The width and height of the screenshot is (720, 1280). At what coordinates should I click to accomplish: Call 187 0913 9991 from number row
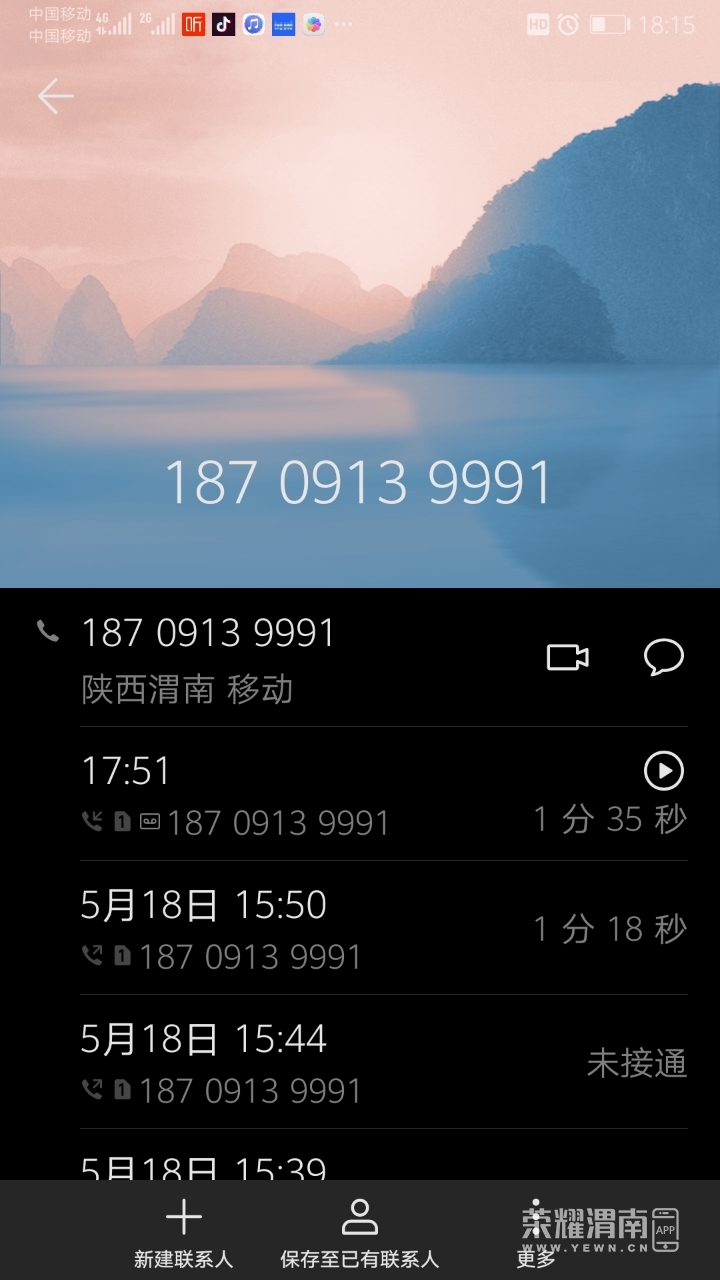(208, 633)
